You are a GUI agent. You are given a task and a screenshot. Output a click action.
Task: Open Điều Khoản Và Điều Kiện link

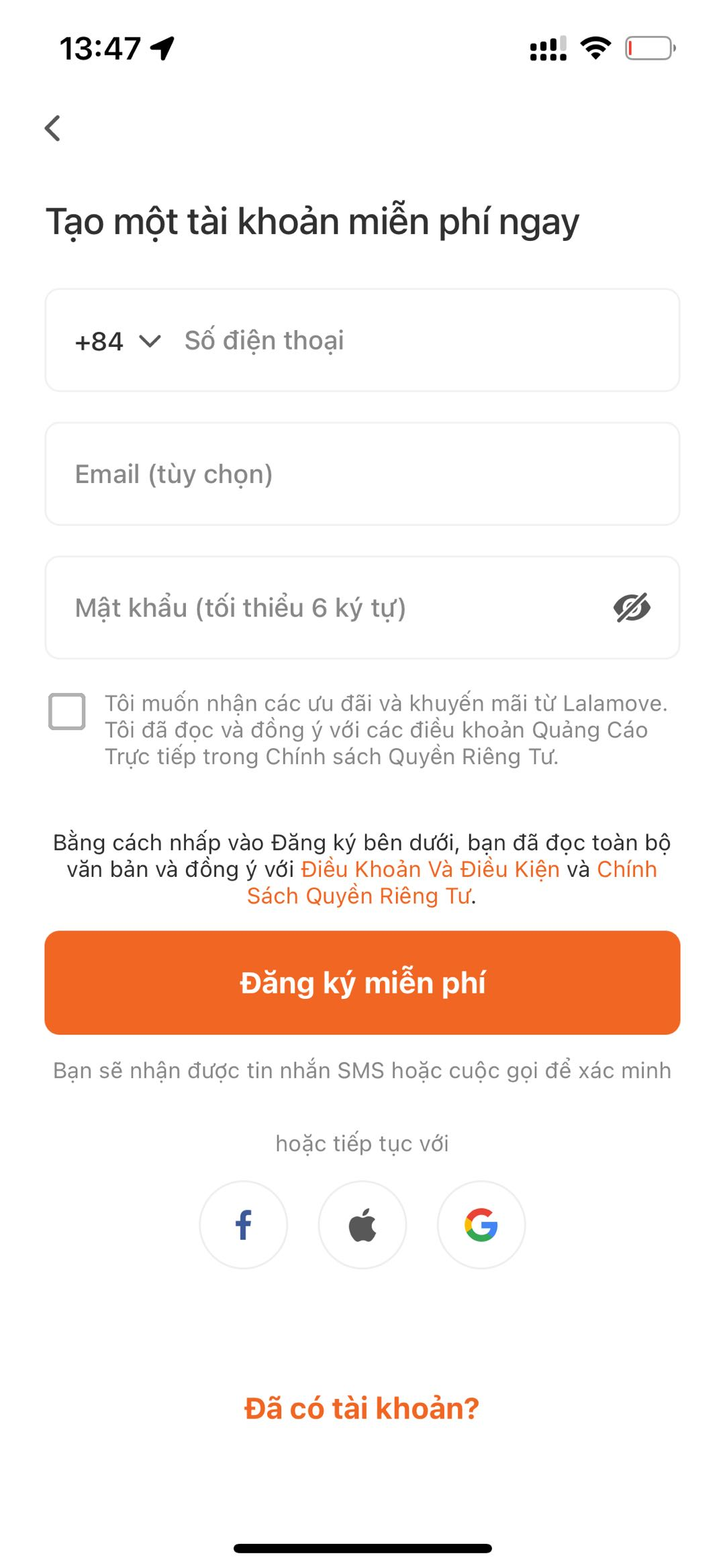[430, 870]
